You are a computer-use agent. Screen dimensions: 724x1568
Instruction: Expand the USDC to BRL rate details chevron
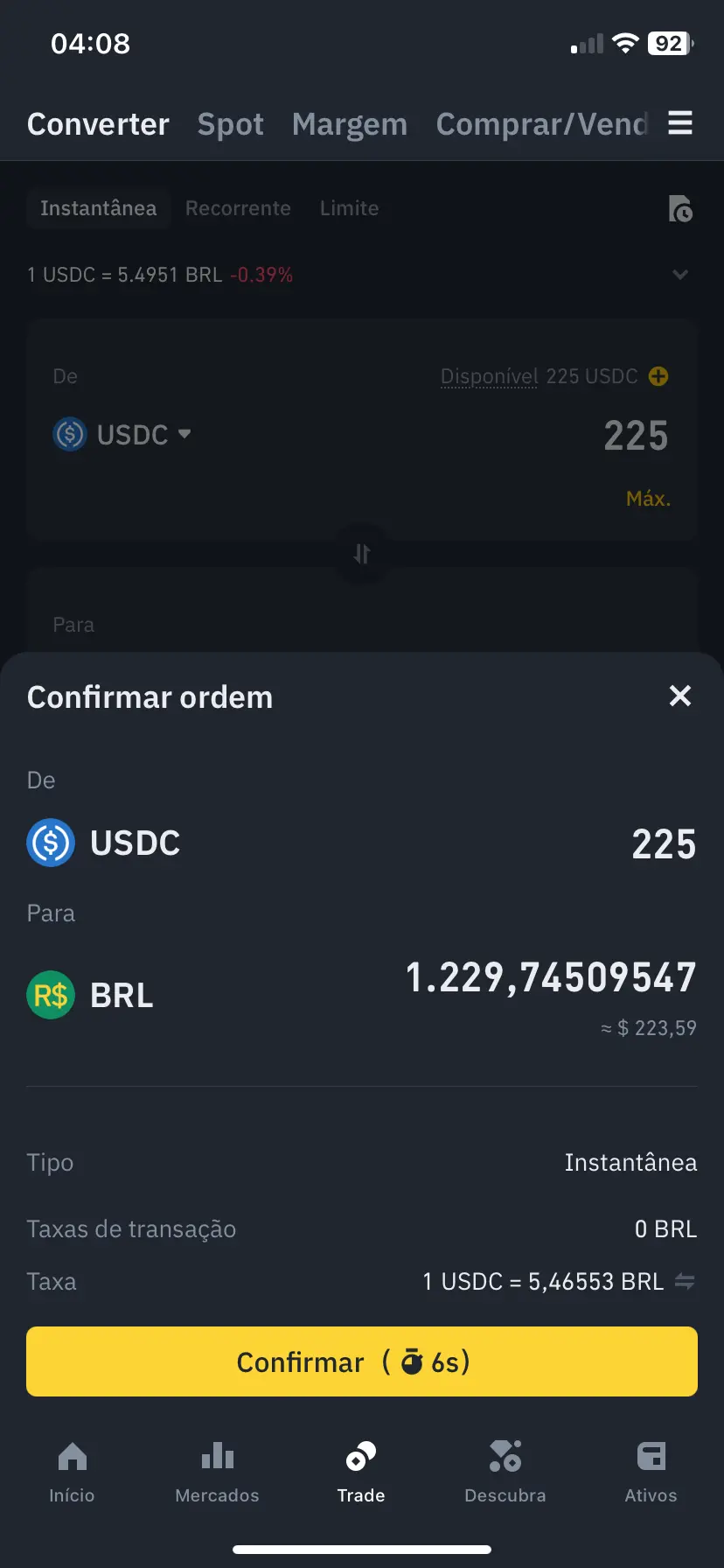[681, 274]
